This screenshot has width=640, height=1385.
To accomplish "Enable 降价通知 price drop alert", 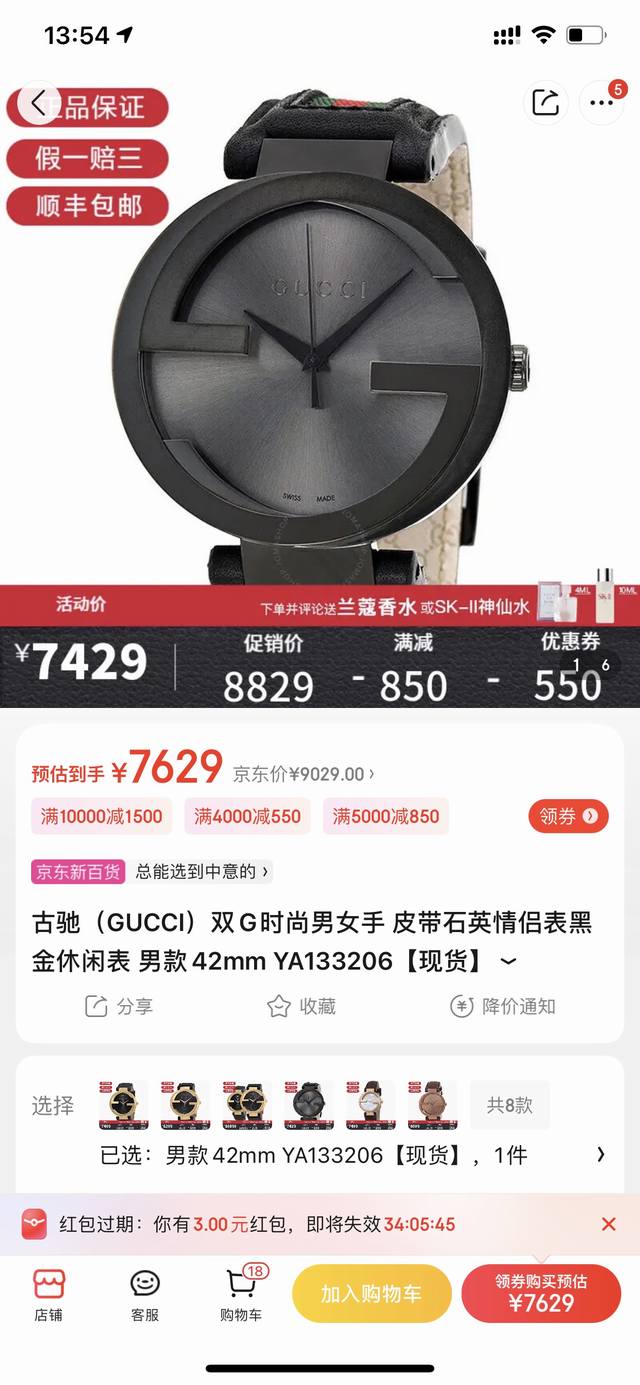I will [x=502, y=1006].
